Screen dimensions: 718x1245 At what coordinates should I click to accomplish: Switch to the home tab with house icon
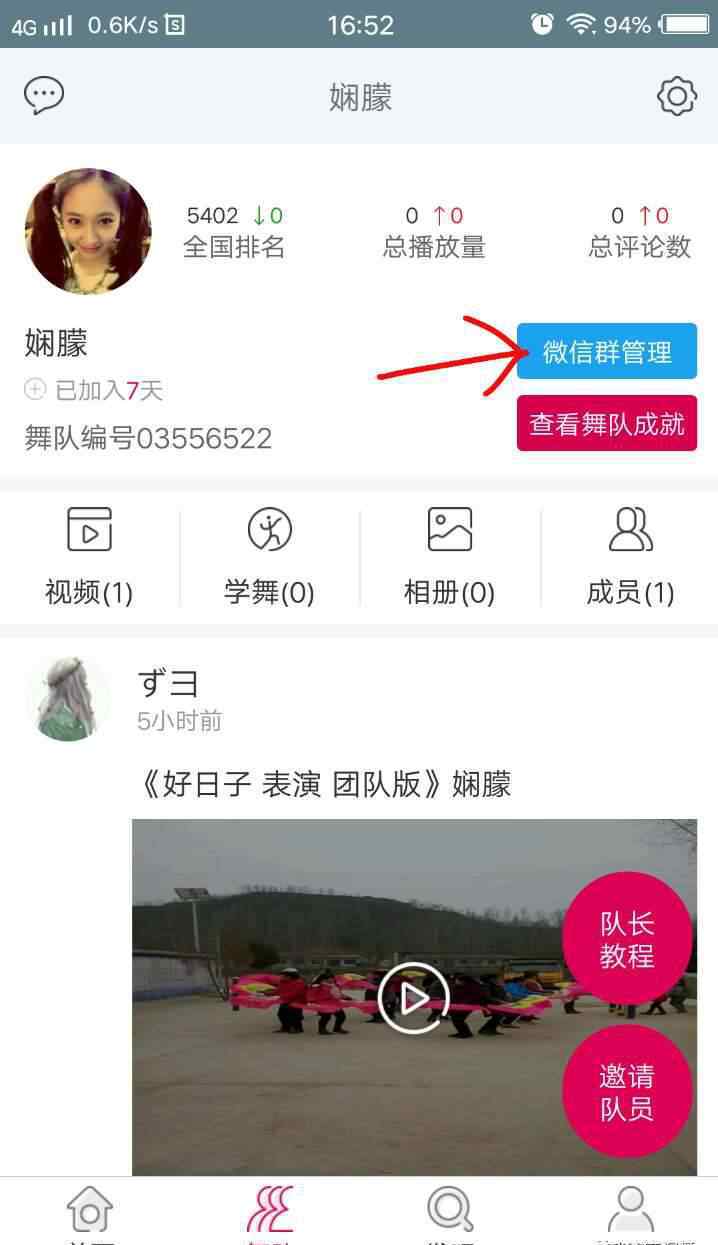click(x=90, y=1213)
